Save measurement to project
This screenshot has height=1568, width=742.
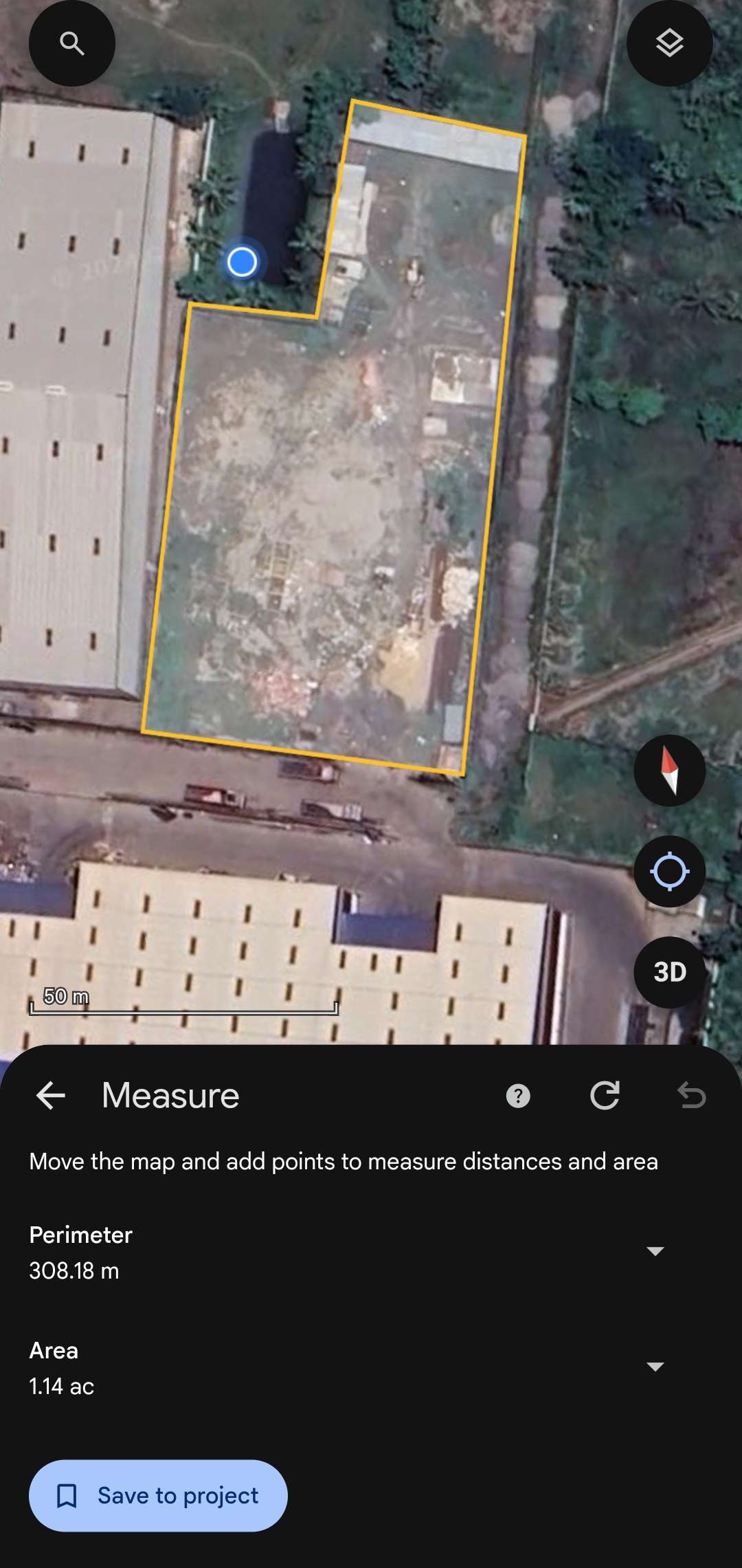pos(158,1496)
